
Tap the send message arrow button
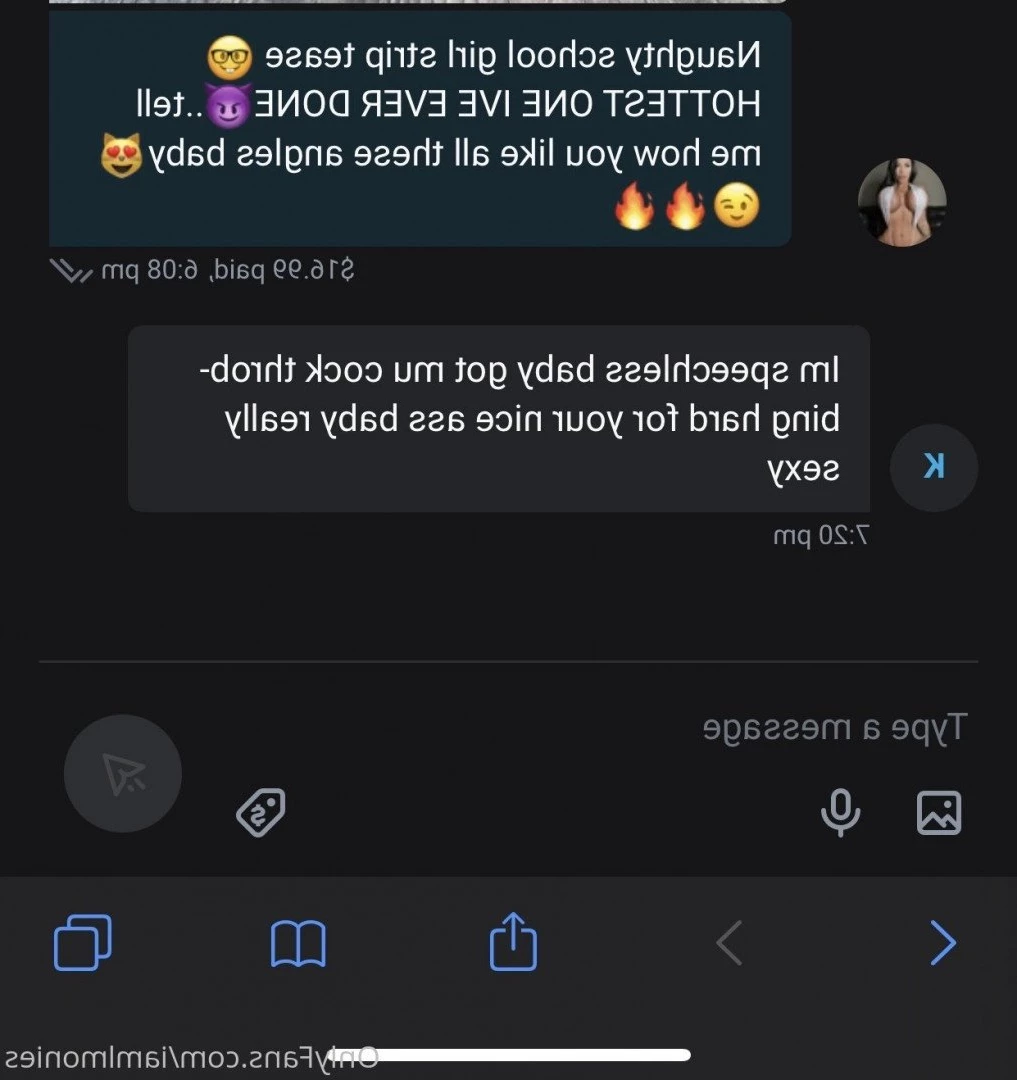point(123,773)
